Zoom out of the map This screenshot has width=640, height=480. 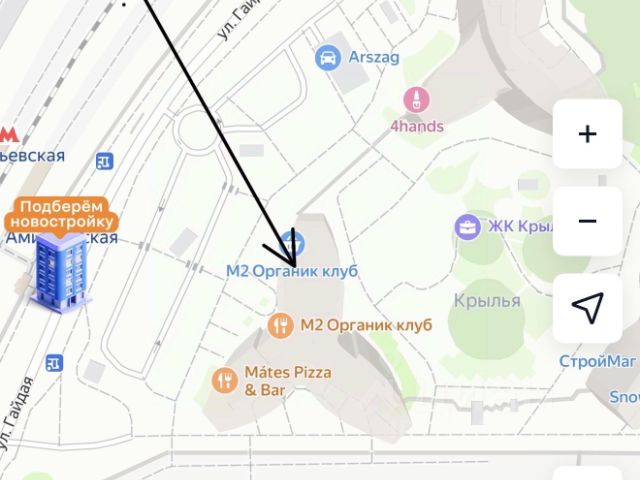587,221
